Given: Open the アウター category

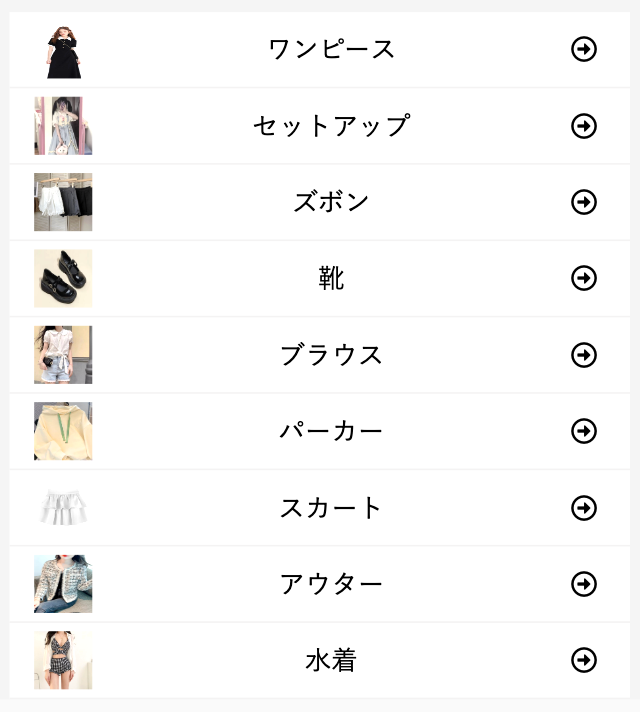Looking at the screenshot, I should pyautogui.click(x=331, y=584).
